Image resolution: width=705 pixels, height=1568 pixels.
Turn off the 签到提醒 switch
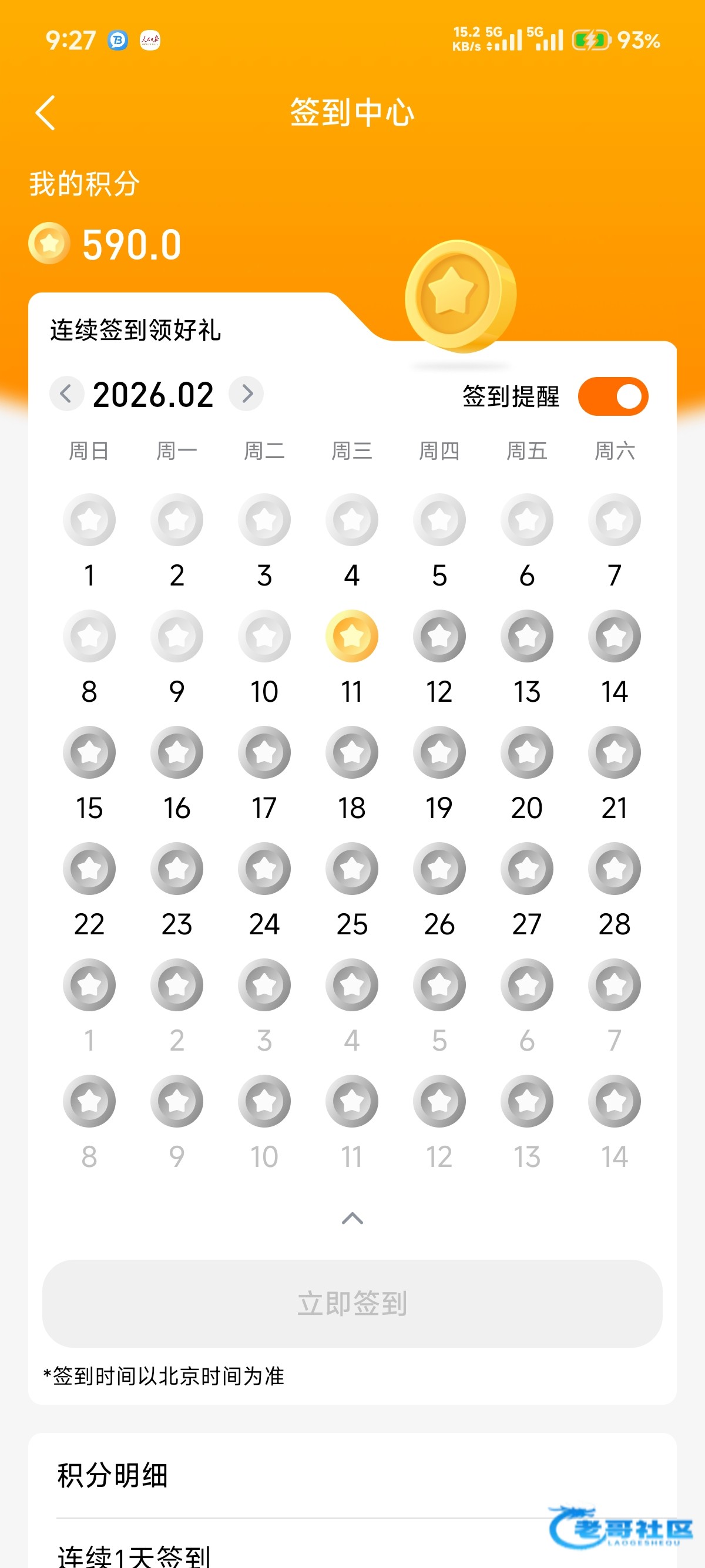612,397
